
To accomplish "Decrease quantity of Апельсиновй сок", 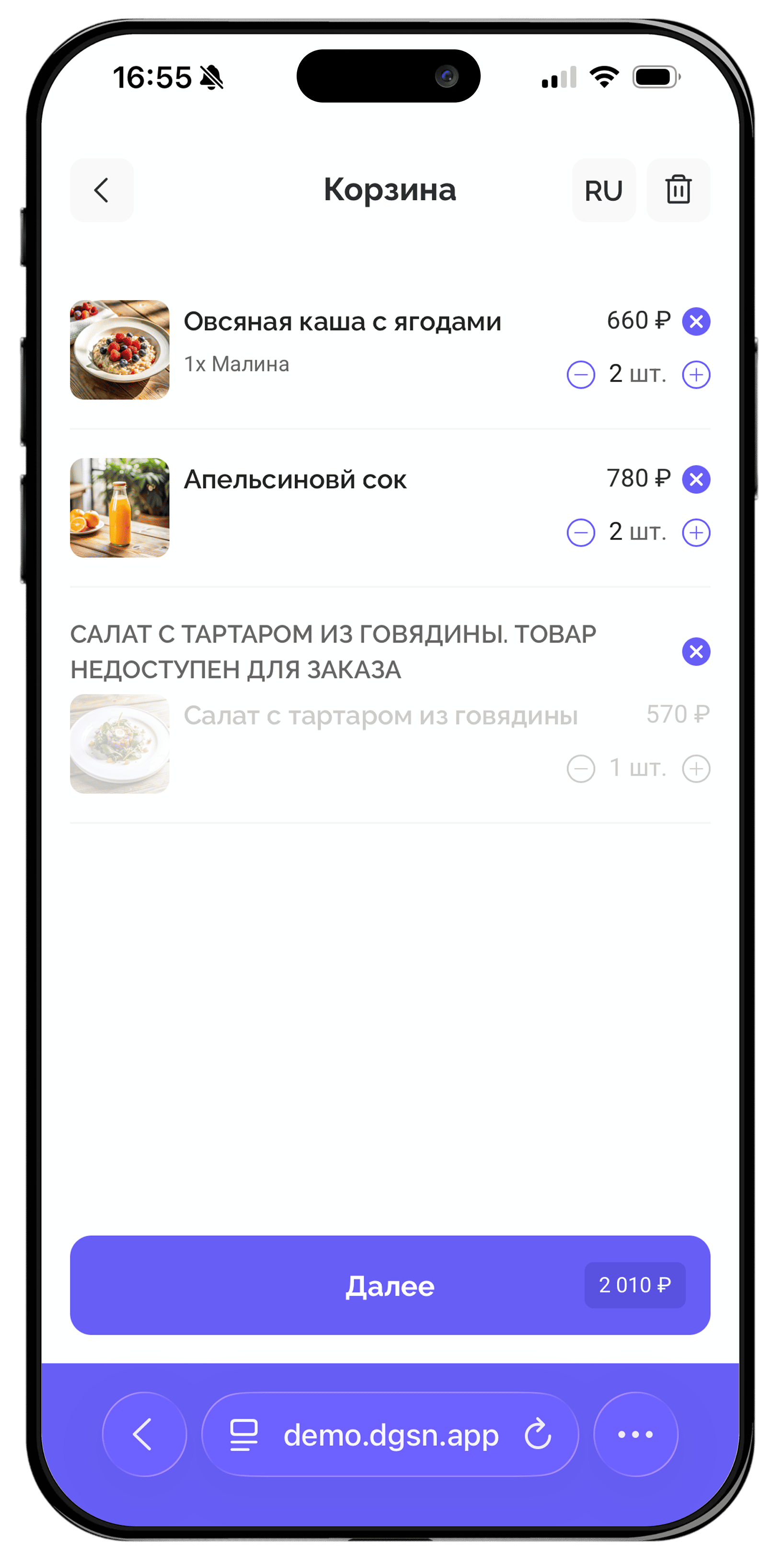I will 581,533.
